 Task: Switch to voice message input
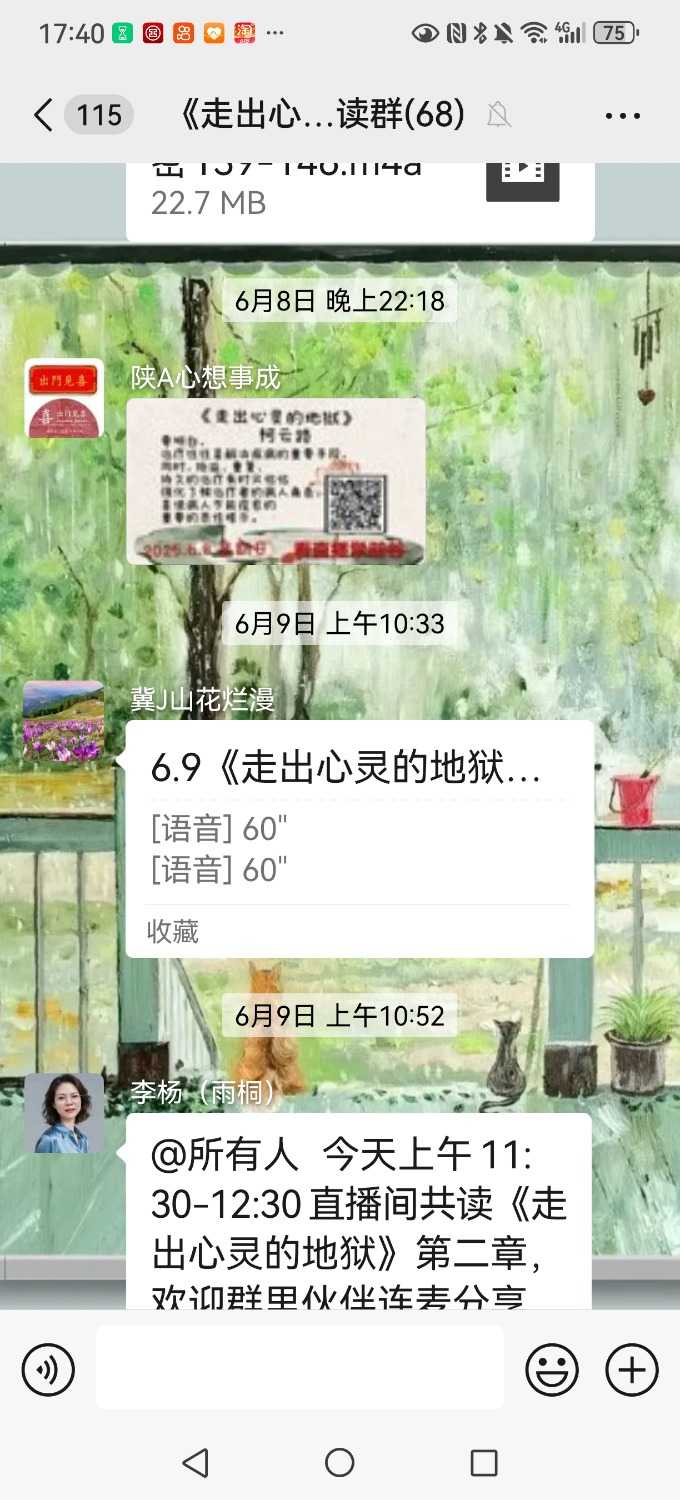[x=48, y=1369]
